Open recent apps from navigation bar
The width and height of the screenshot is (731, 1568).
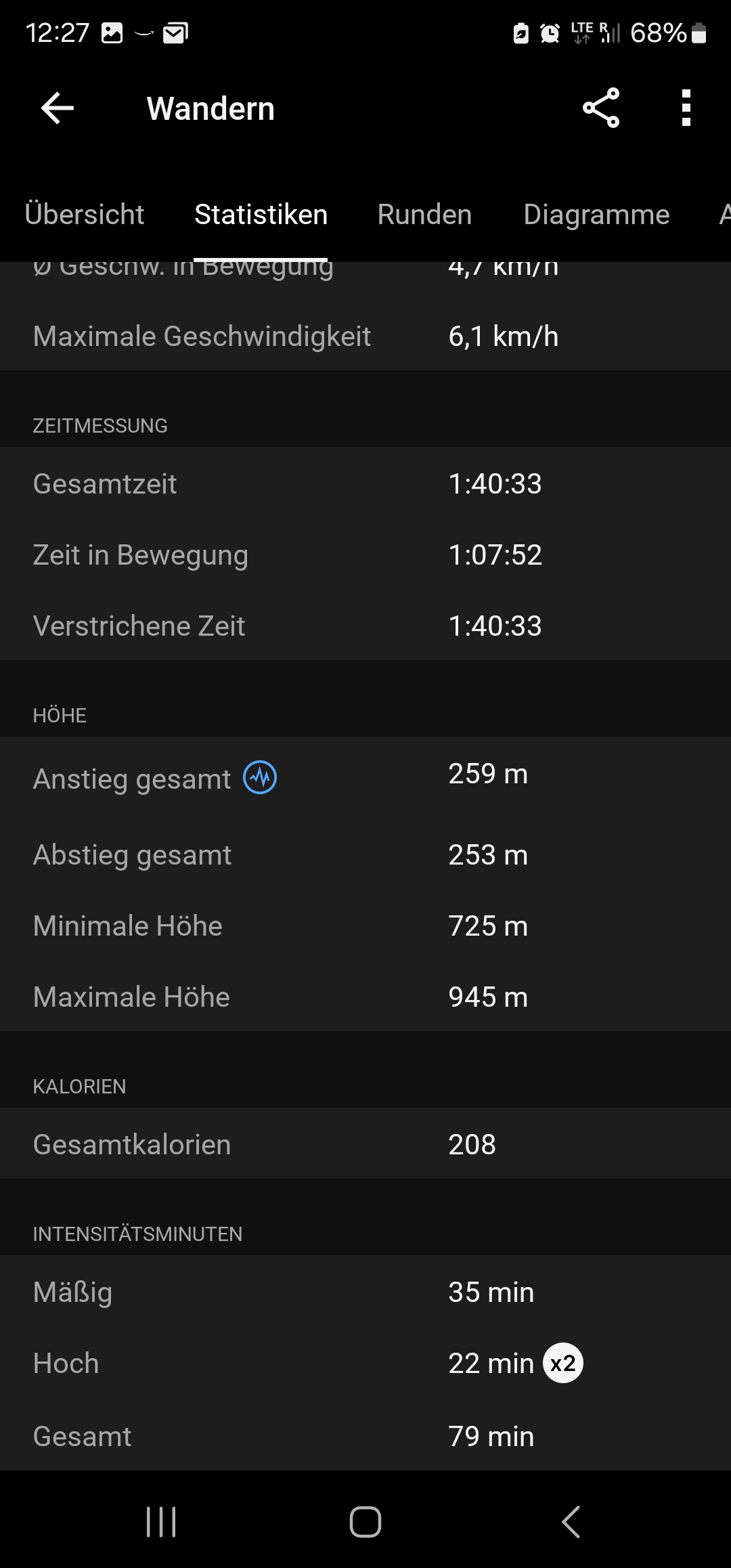[x=161, y=1522]
